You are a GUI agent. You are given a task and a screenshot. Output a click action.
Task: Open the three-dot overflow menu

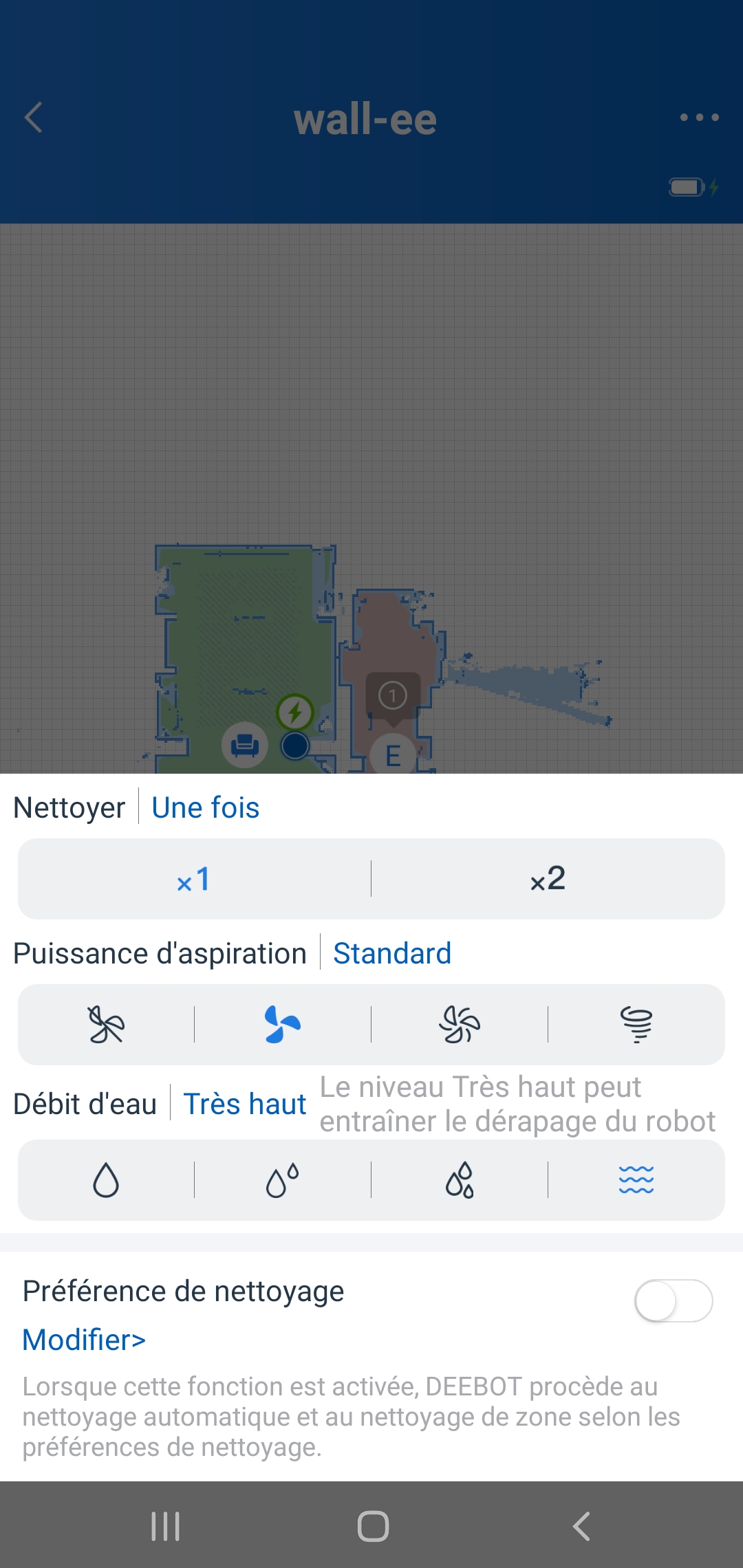(x=699, y=118)
